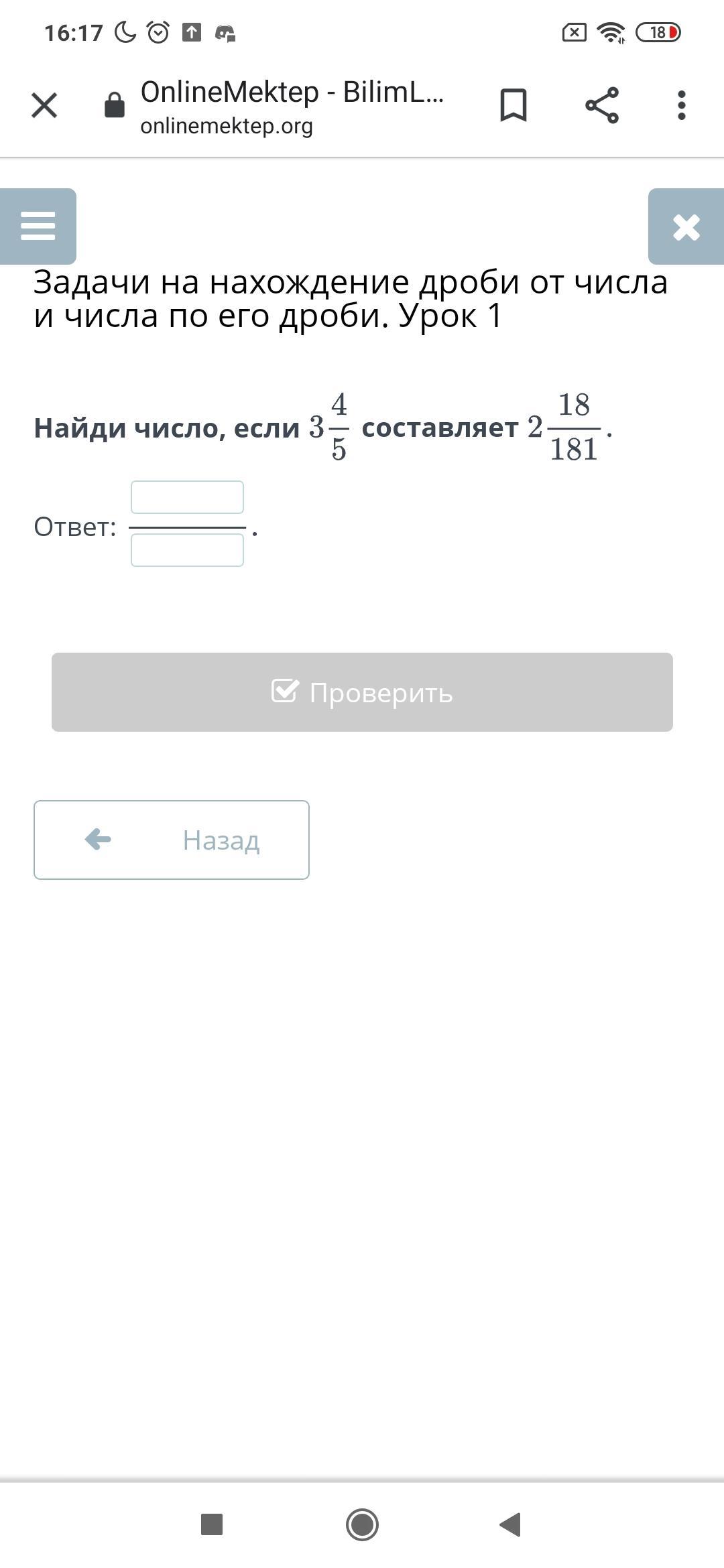This screenshot has height=1568, width=724.
Task: Bookmark this OnlineMektep page
Action: [x=513, y=105]
